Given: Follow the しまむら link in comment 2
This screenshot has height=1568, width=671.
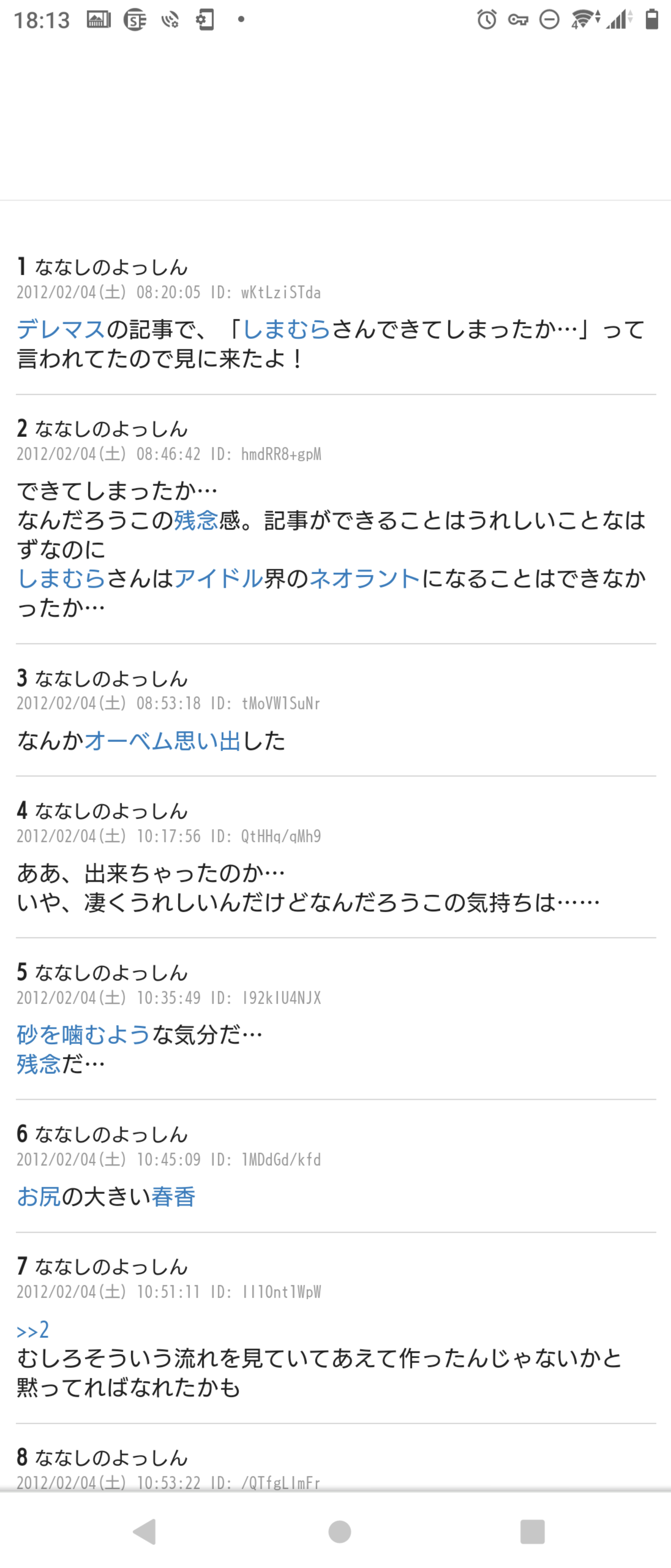Looking at the screenshot, I should pyautogui.click(x=61, y=578).
